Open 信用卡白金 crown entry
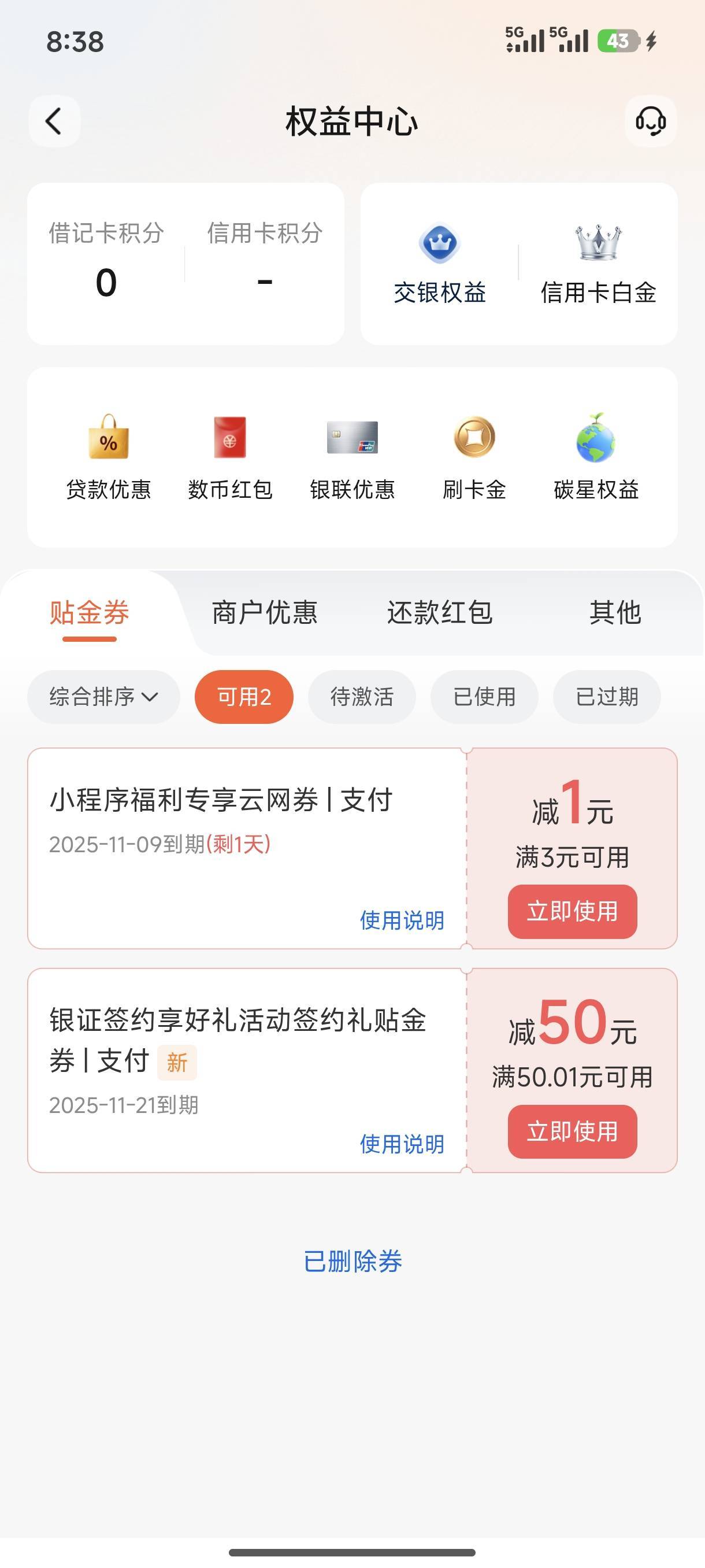705x1568 pixels. pyautogui.click(x=599, y=264)
